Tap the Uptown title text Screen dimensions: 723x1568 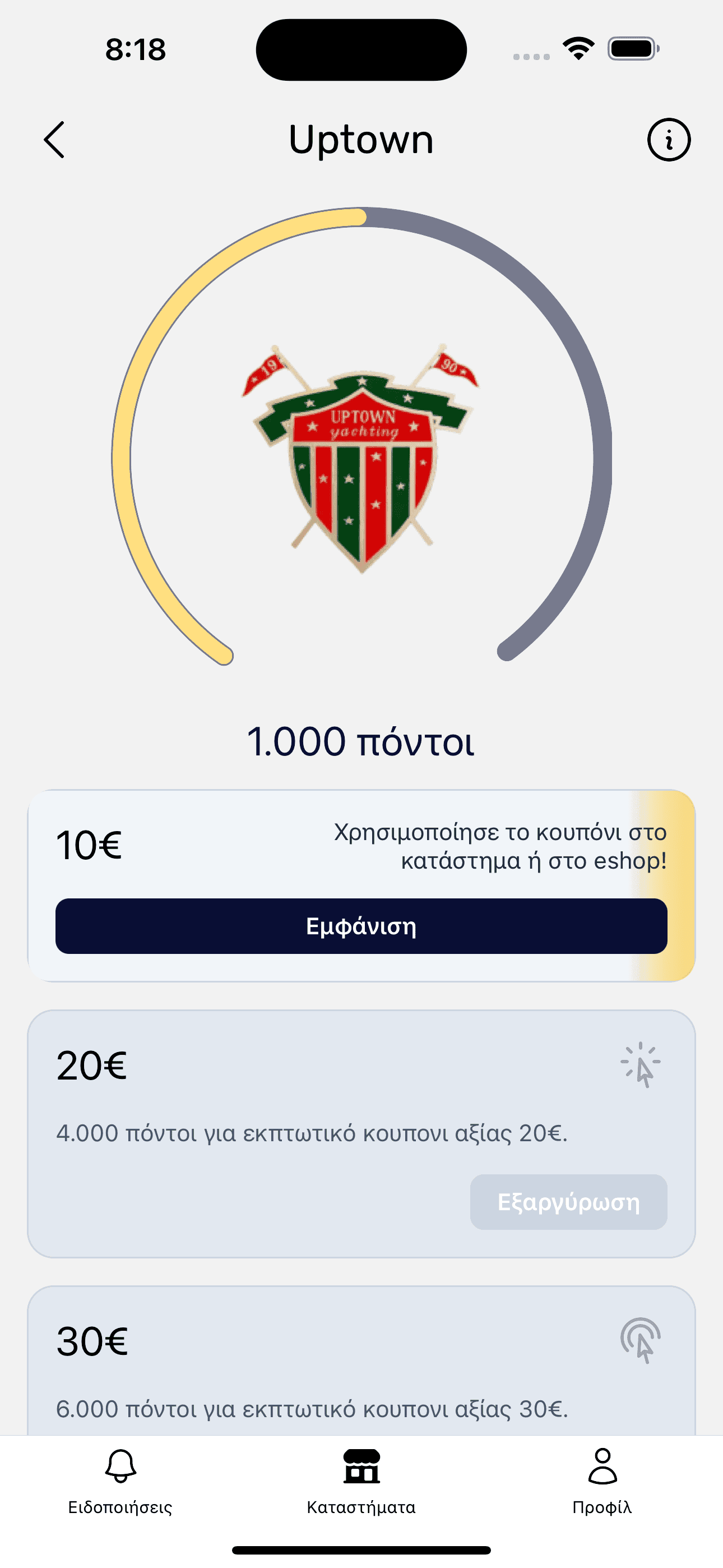click(361, 140)
